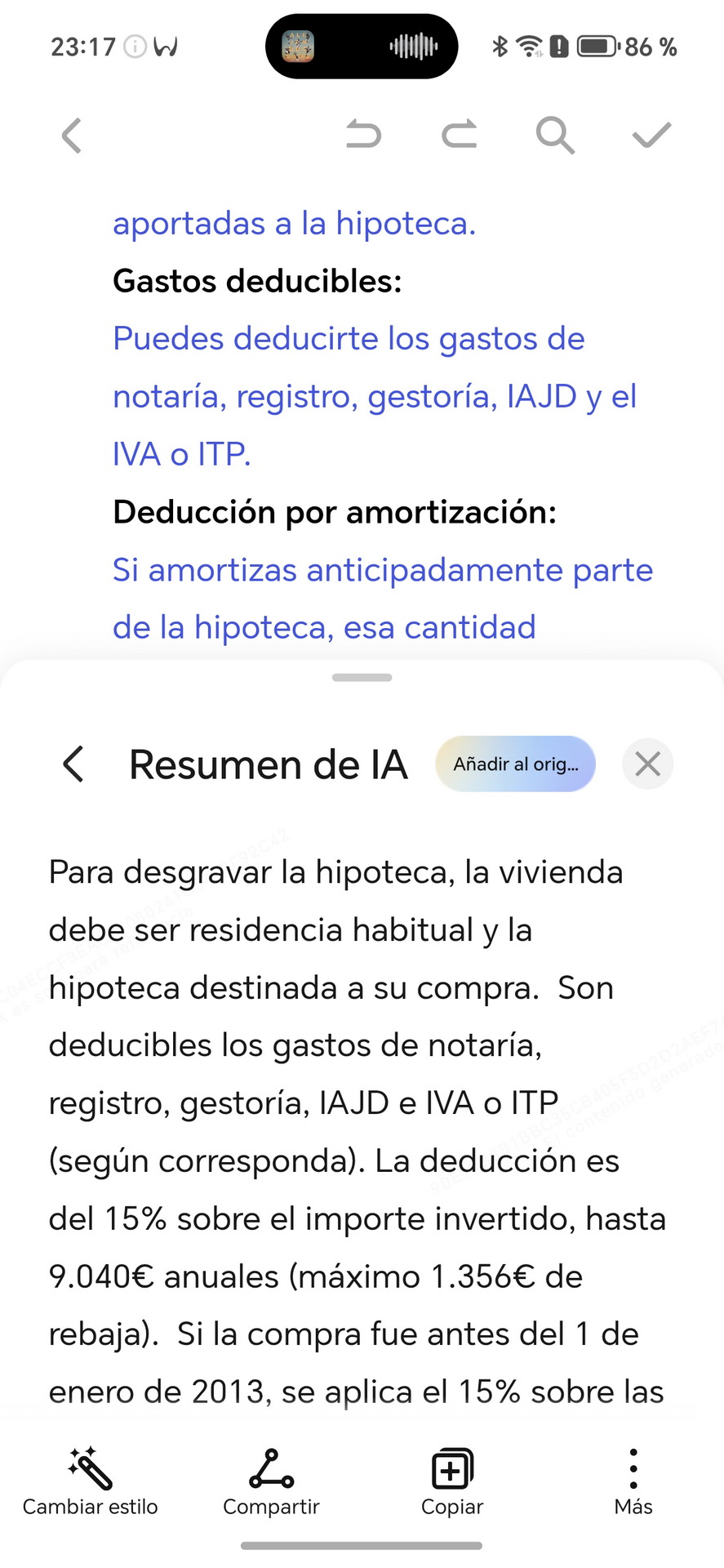The height and width of the screenshot is (1568, 724).
Task: Tap the audio pill in the status bar
Action: [362, 47]
